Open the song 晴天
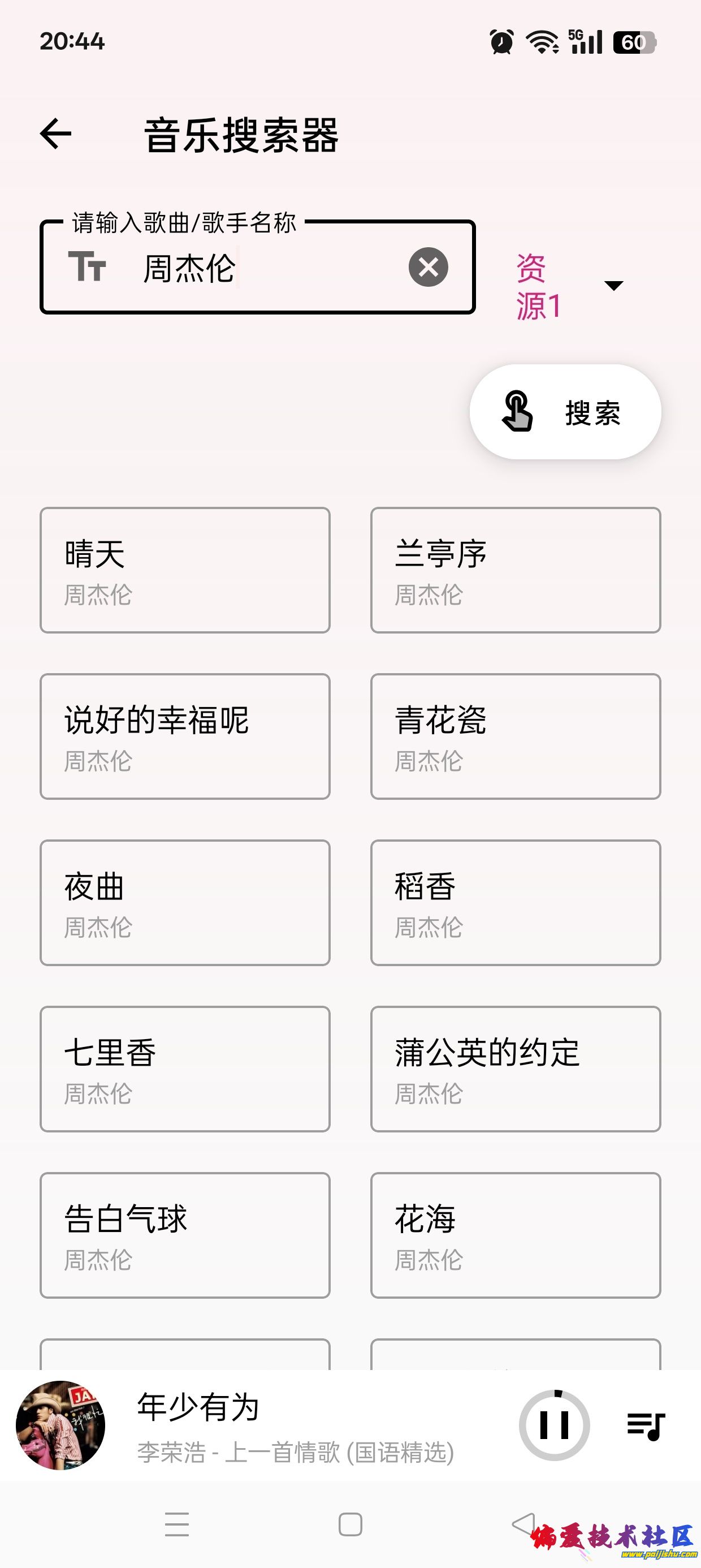Image resolution: width=701 pixels, height=1568 pixels. point(185,570)
